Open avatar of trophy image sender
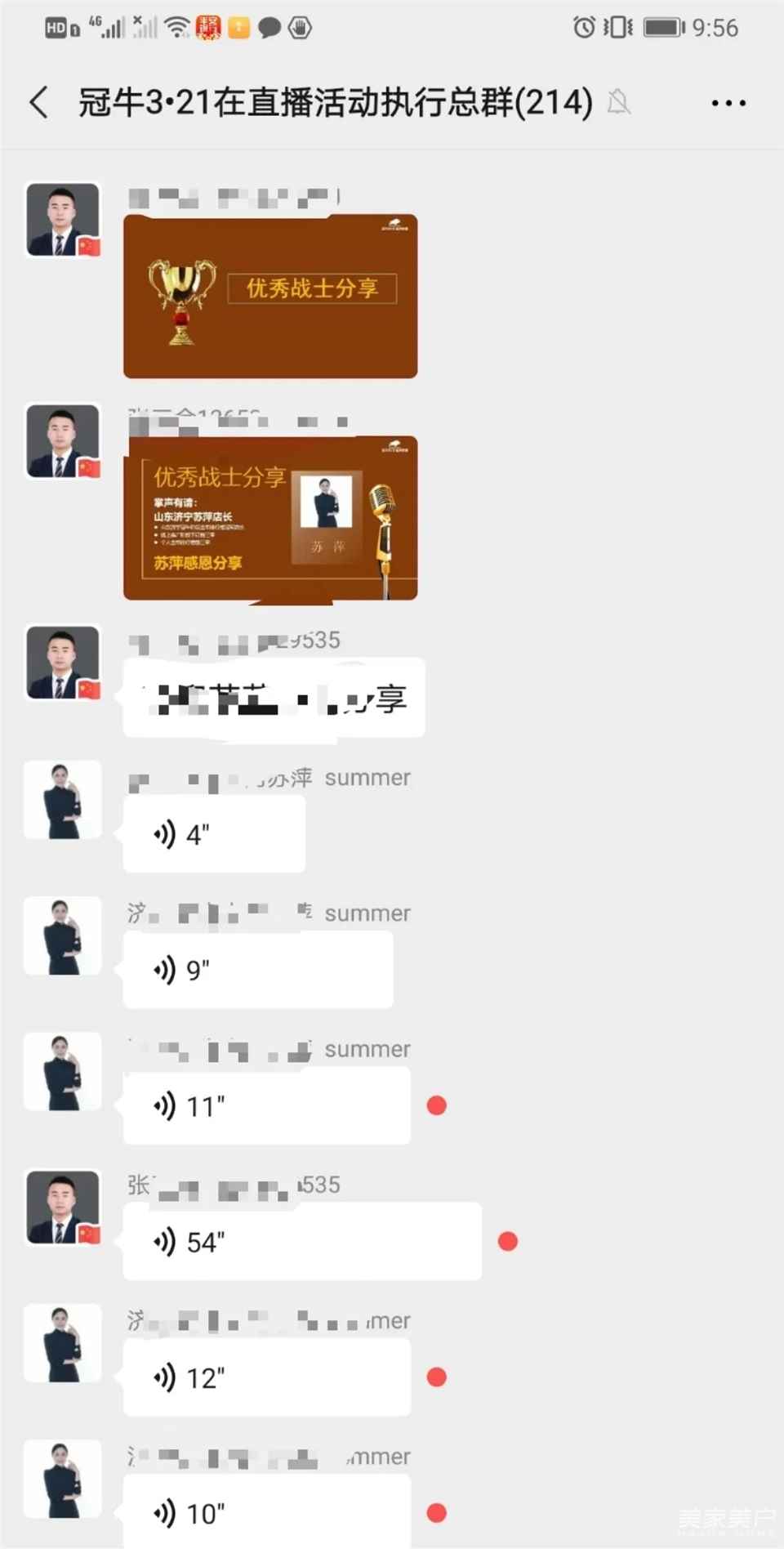This screenshot has height=1549, width=784. 63,220
